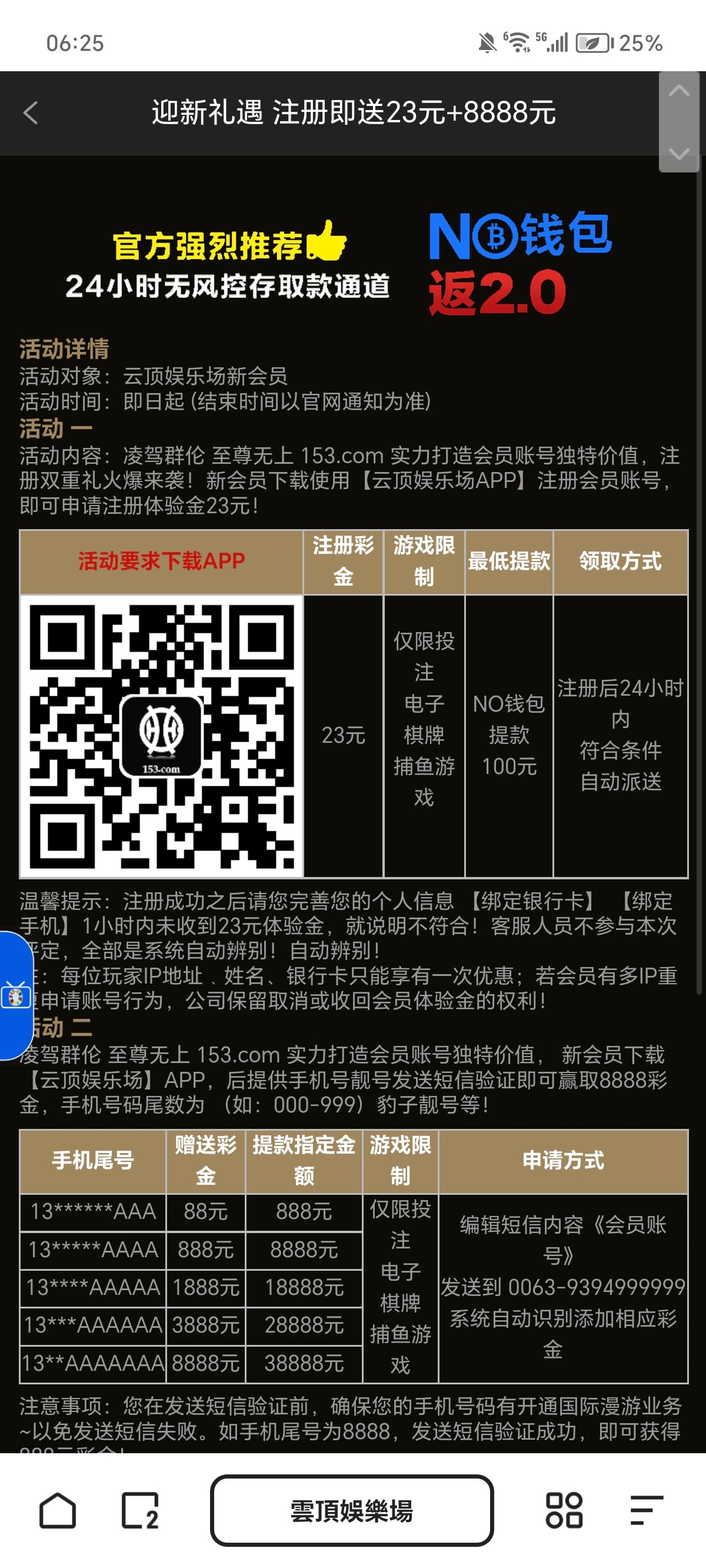Open the browser apps grid
This screenshot has height=1568, width=706.
point(564,1510)
